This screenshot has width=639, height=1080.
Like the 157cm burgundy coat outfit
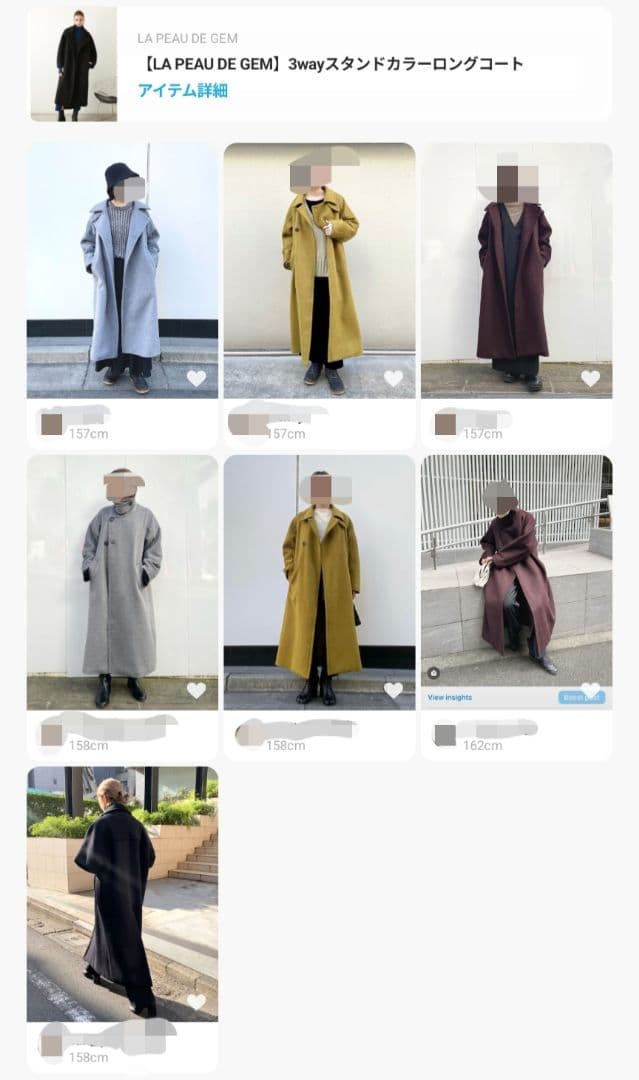click(x=590, y=378)
